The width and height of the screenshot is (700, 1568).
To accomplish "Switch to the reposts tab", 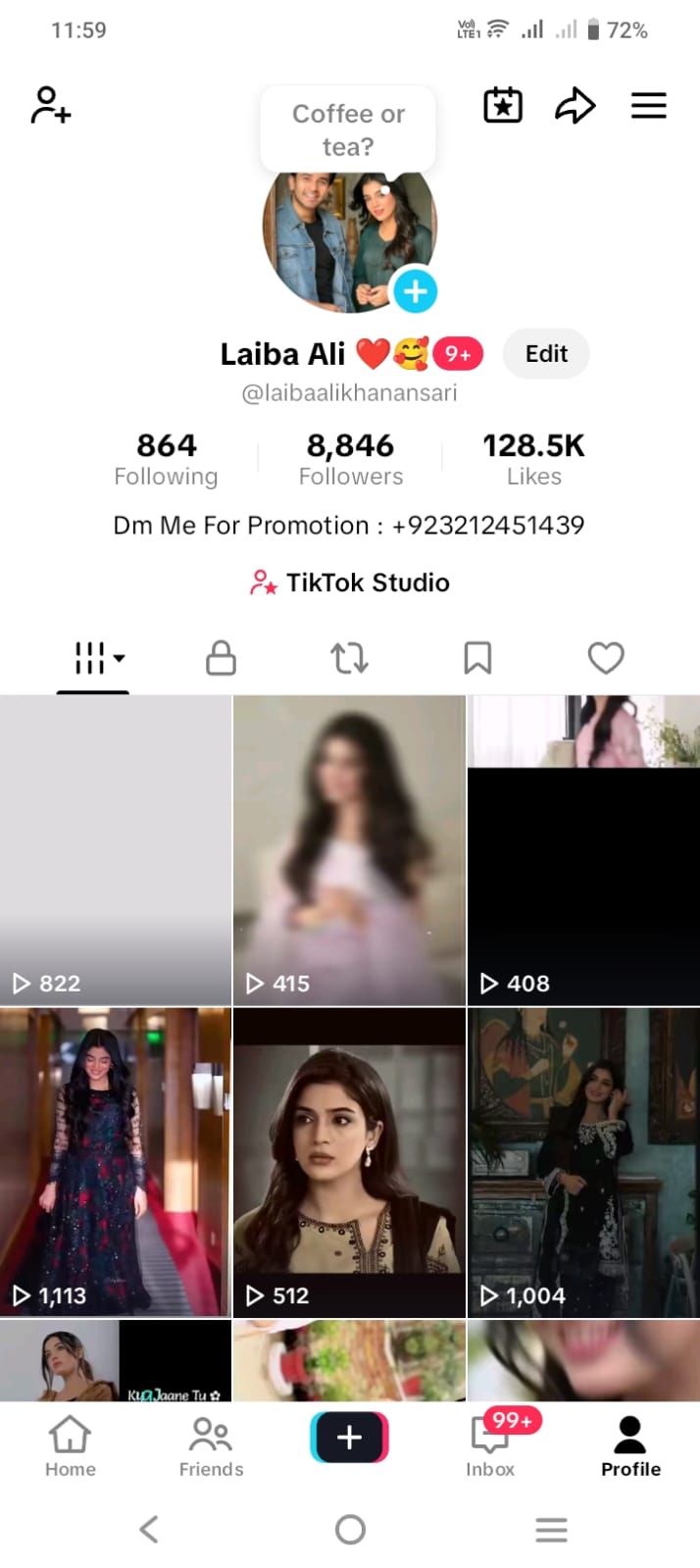I will [x=349, y=658].
